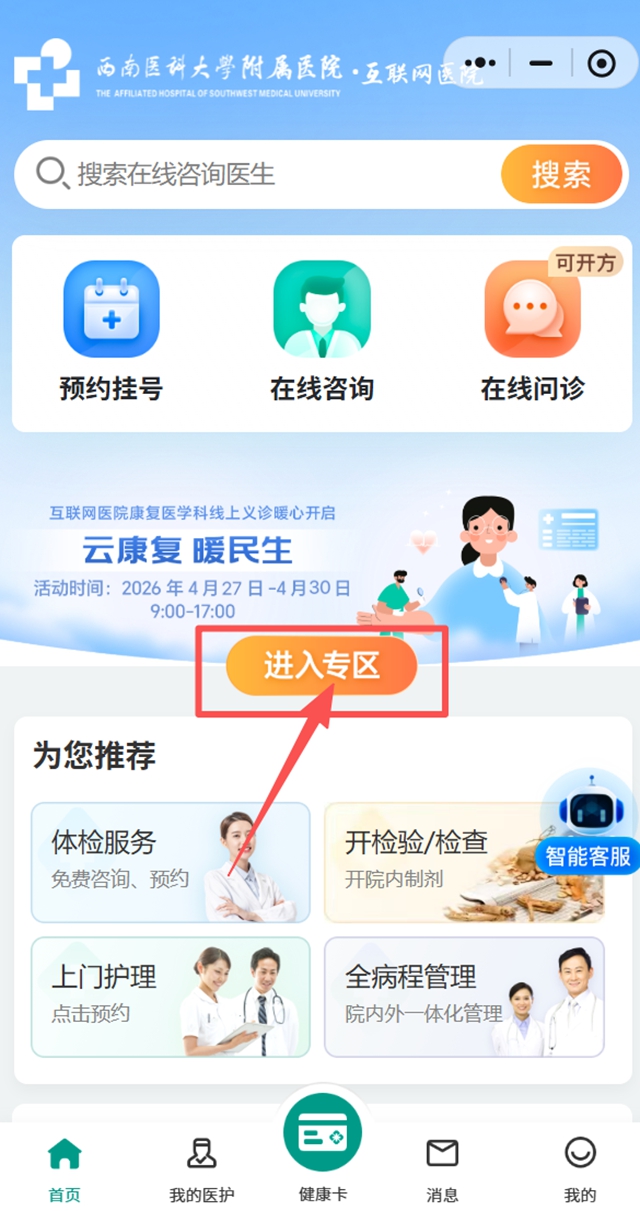This screenshot has width=640, height=1211.
Task: Switch to the 我的 tab
Action: (580, 1168)
